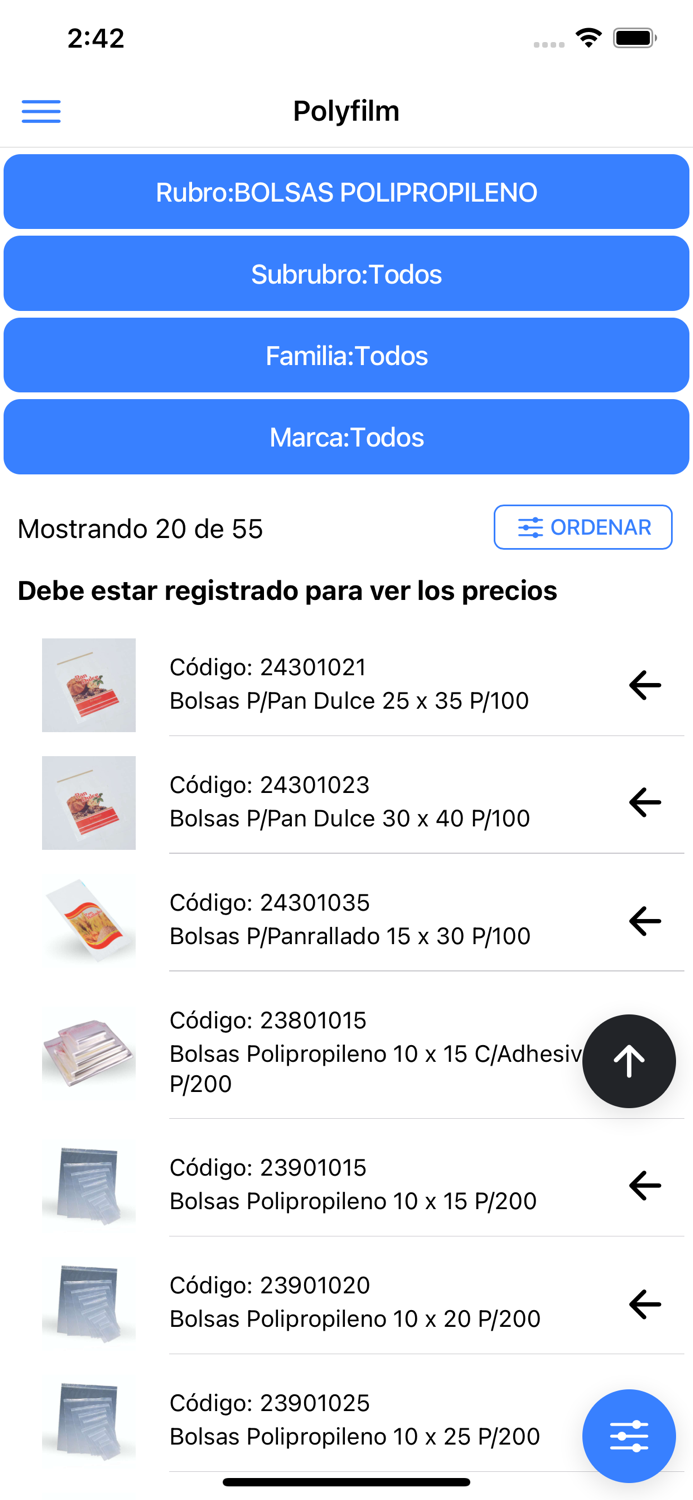Choose a Subrubro filter
693x1500 pixels.
[x=346, y=274]
